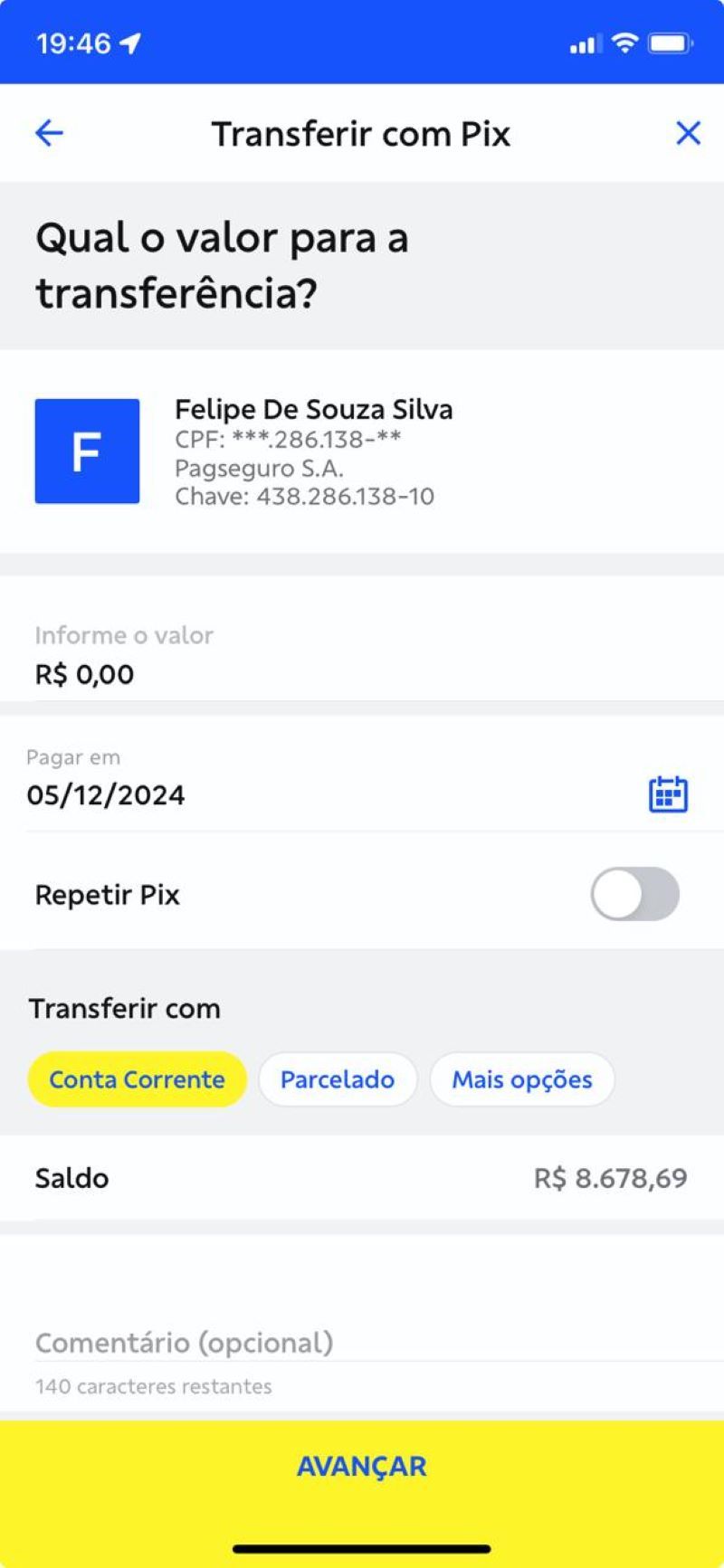Select the Conta Corrente chip
Screen dimensions: 724x1568
click(x=138, y=1079)
